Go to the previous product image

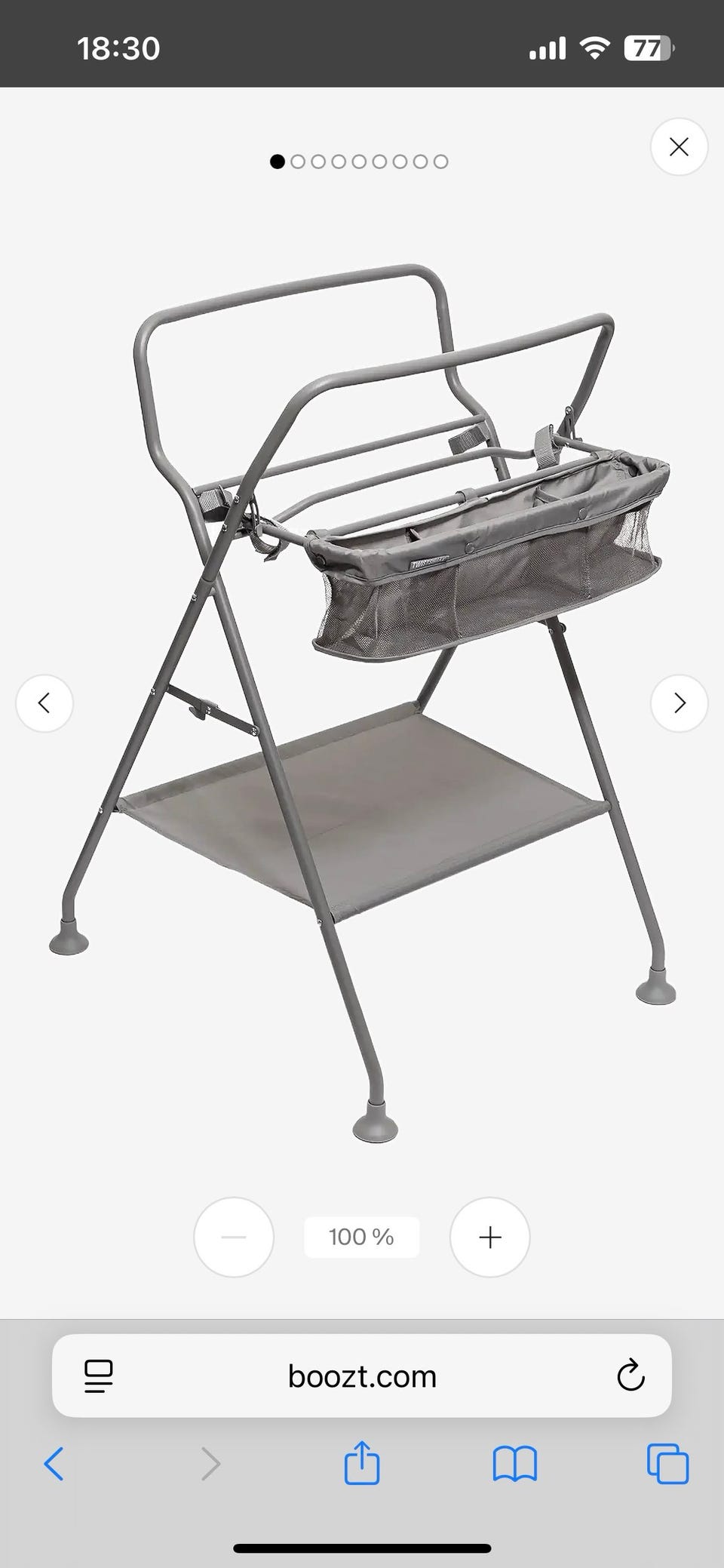pos(44,703)
